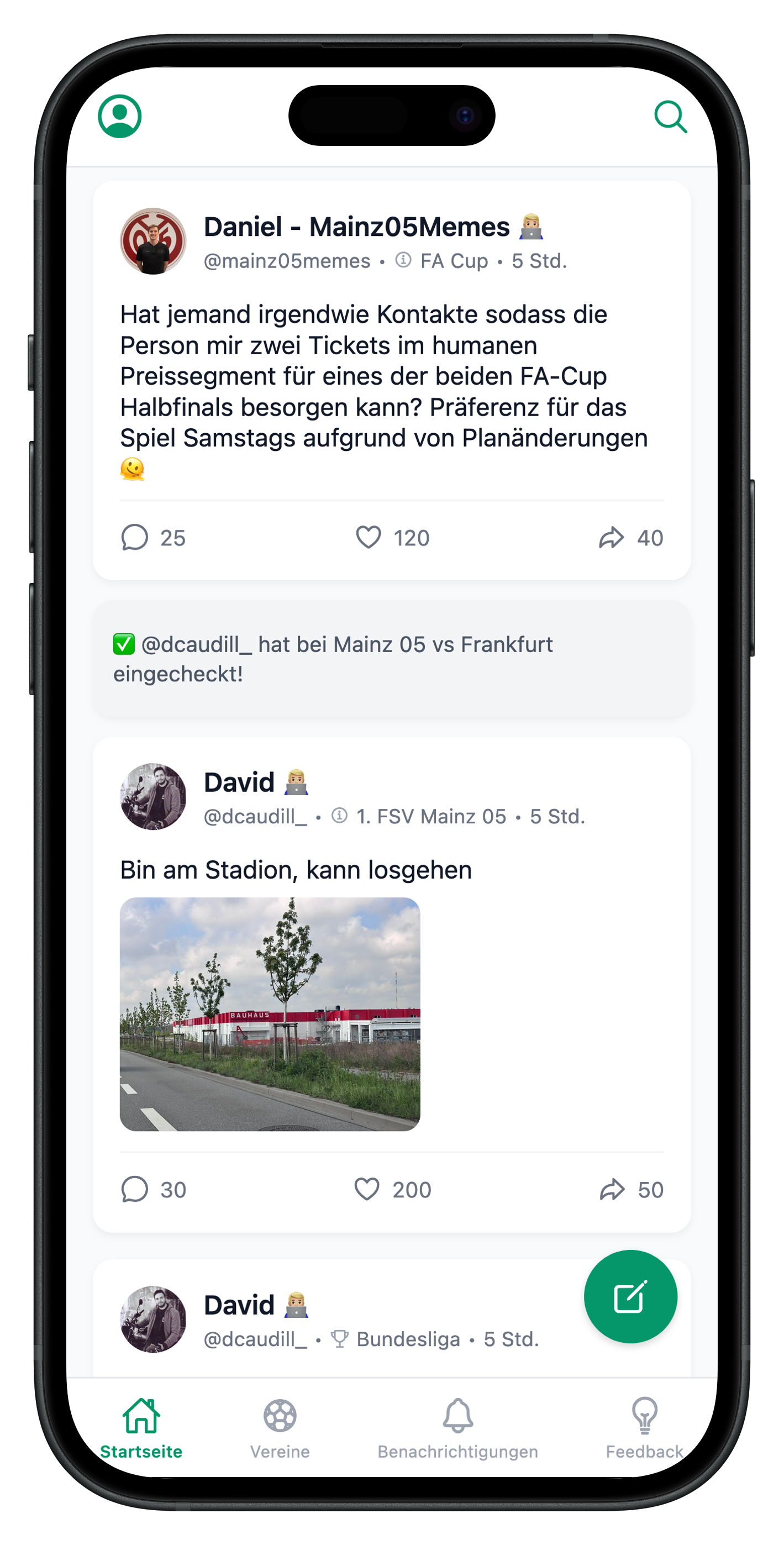Open the search magnifier
This screenshot has height=1545, width=784.
(x=670, y=115)
